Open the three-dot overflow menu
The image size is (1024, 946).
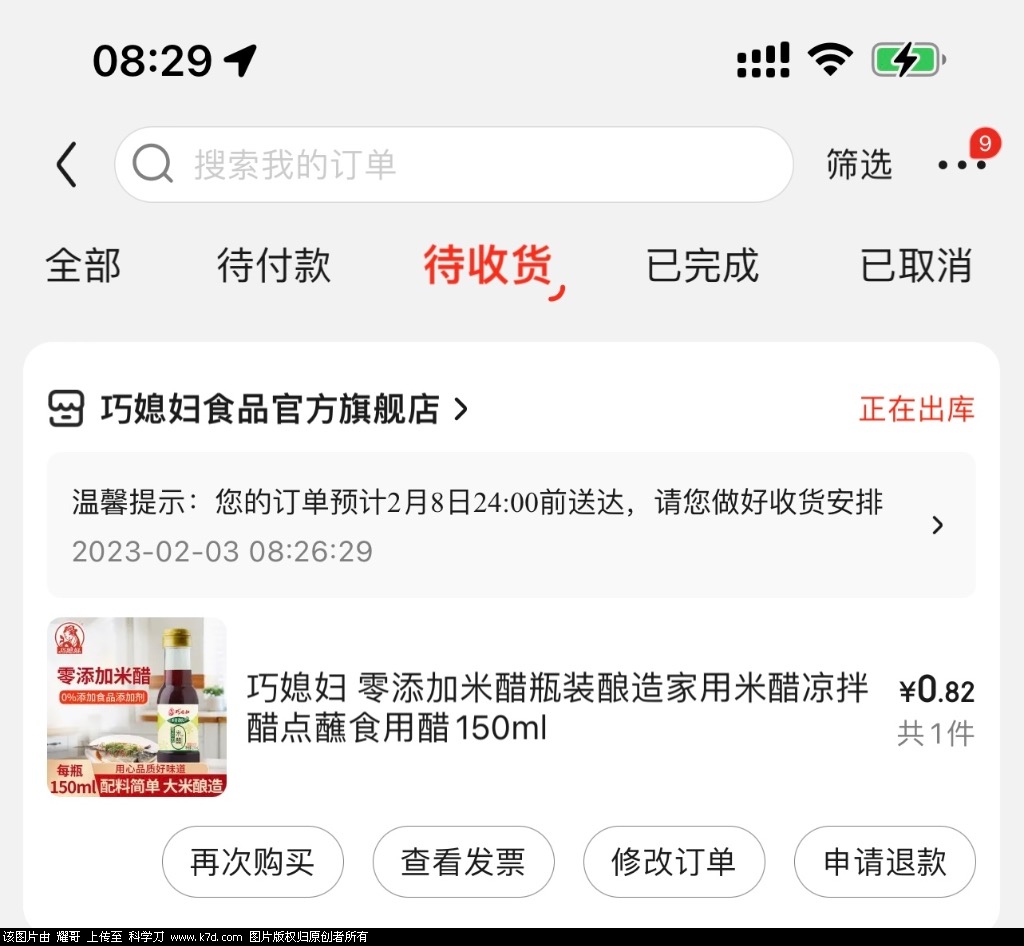coord(962,165)
